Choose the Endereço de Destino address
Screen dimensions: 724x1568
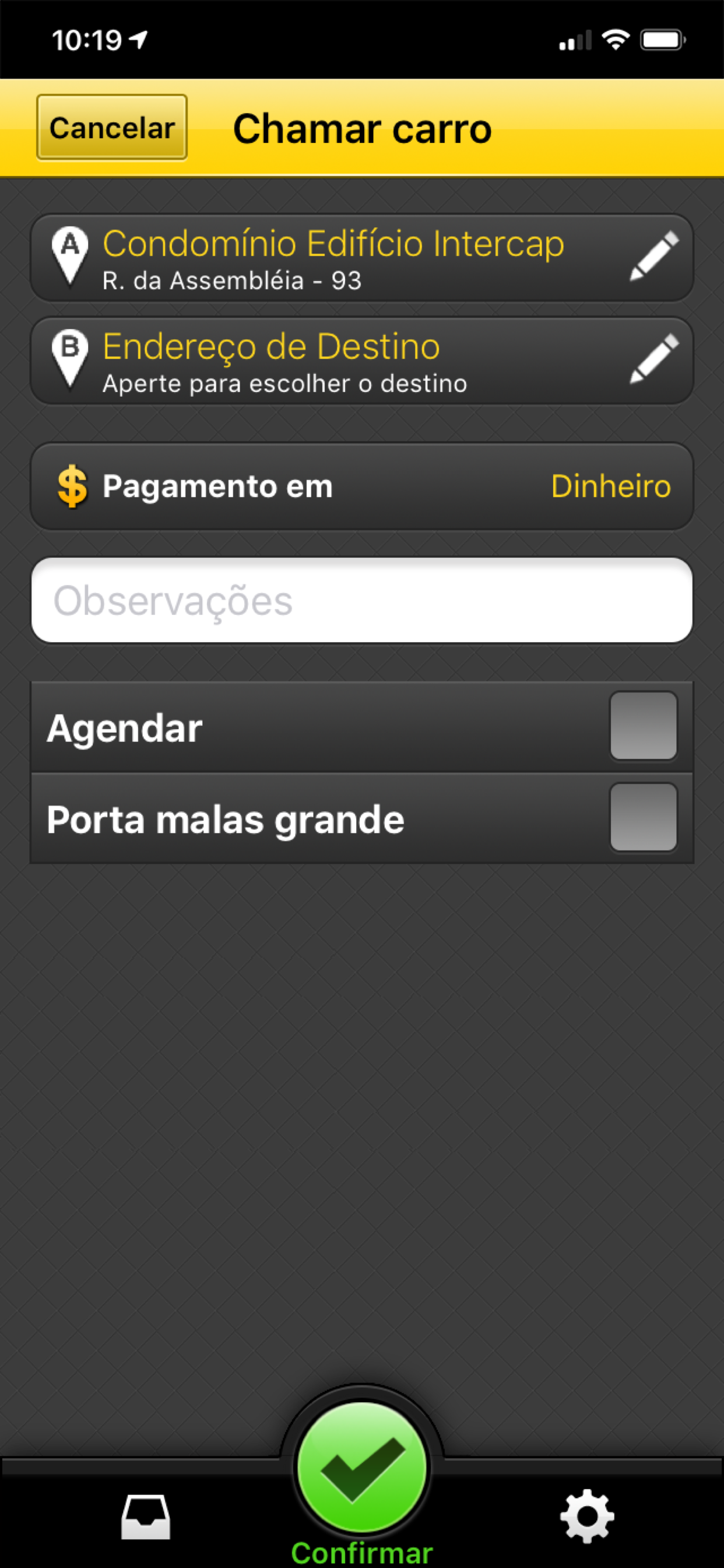(x=362, y=360)
